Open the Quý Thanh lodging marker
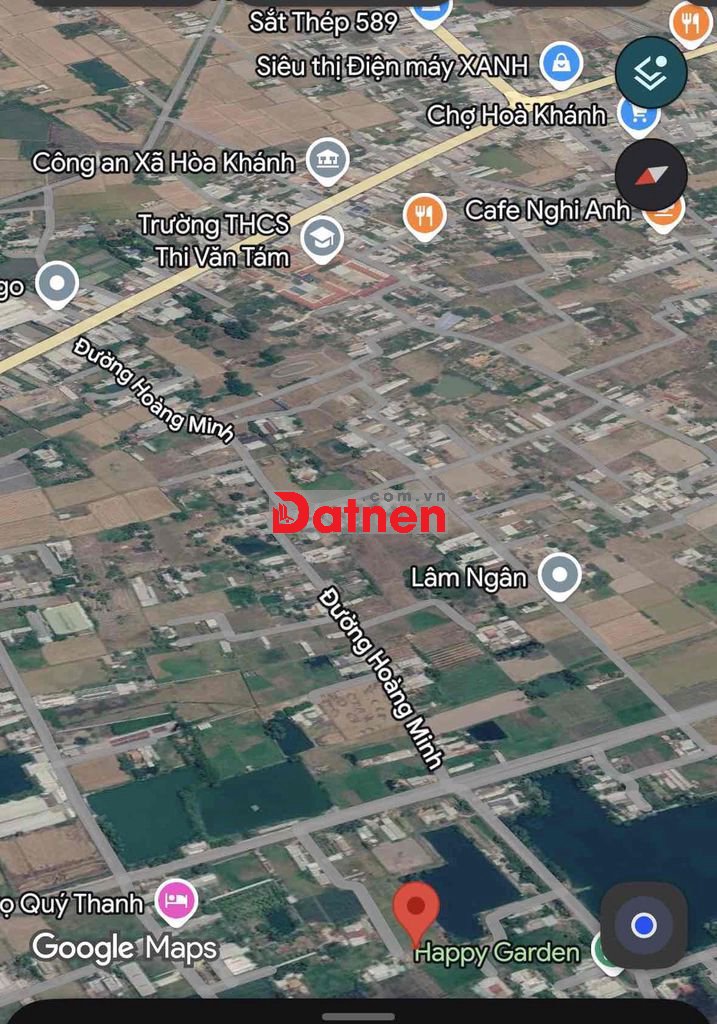 click(x=176, y=903)
